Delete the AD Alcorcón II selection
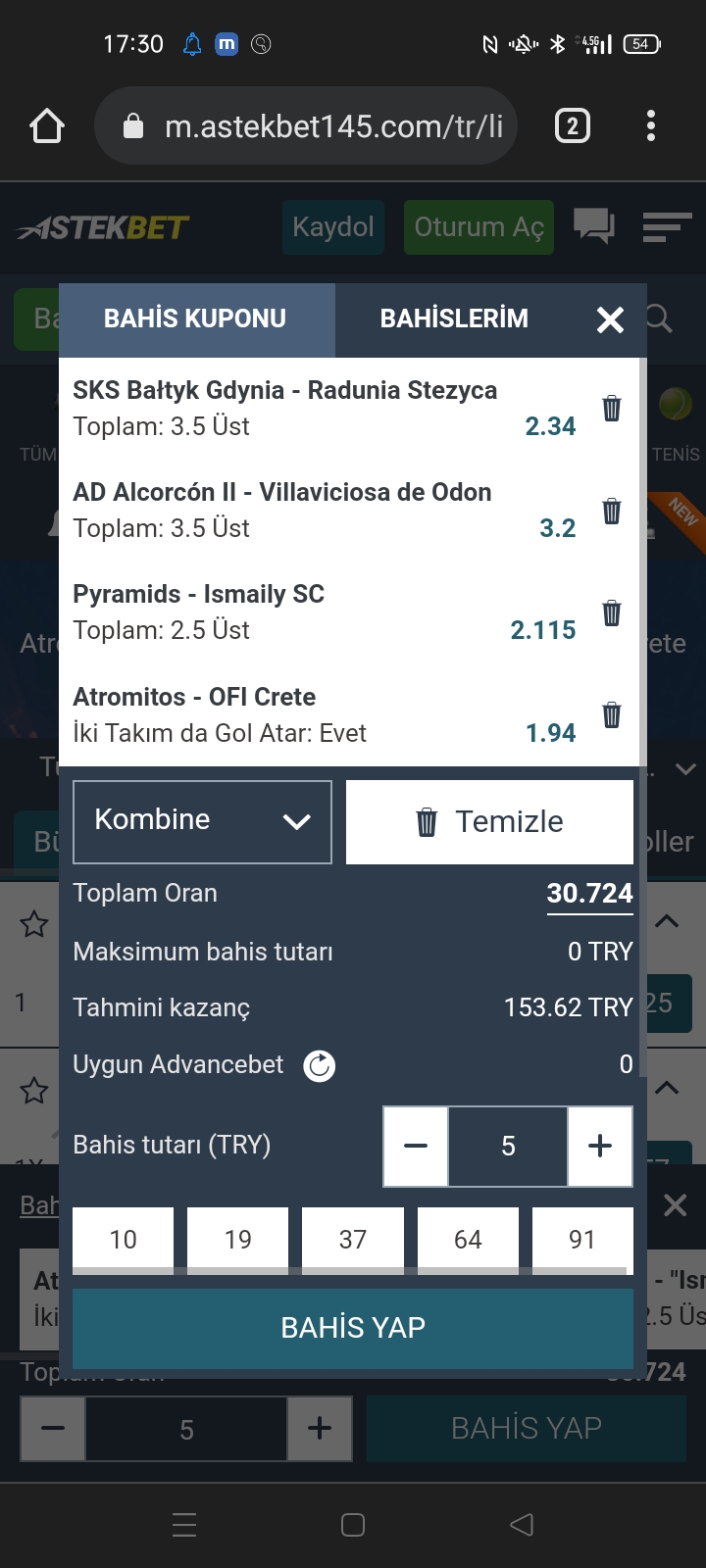 [611, 510]
